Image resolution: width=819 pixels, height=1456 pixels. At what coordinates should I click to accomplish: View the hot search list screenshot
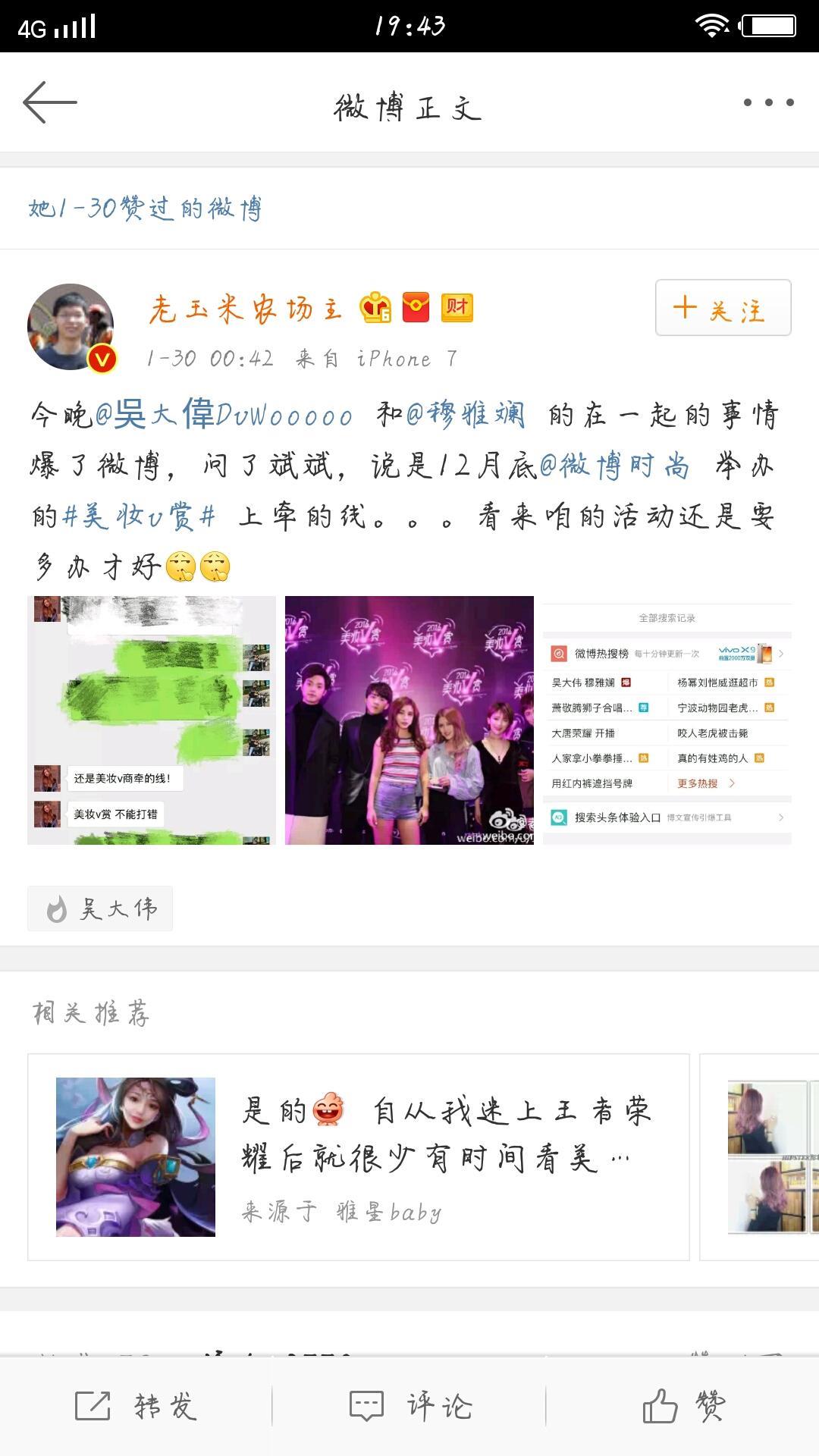tap(667, 720)
